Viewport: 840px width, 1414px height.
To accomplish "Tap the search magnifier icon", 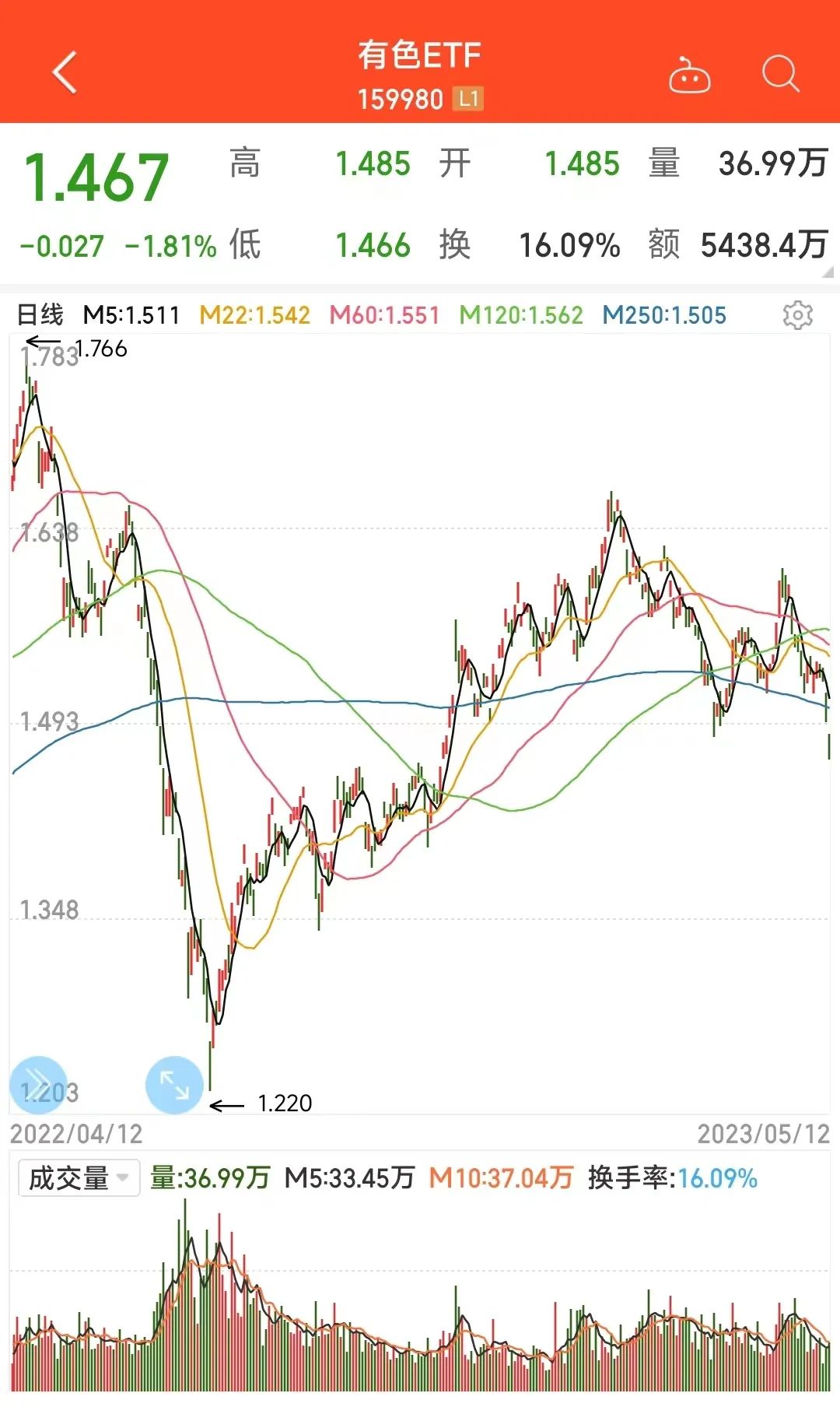I will 780,74.
